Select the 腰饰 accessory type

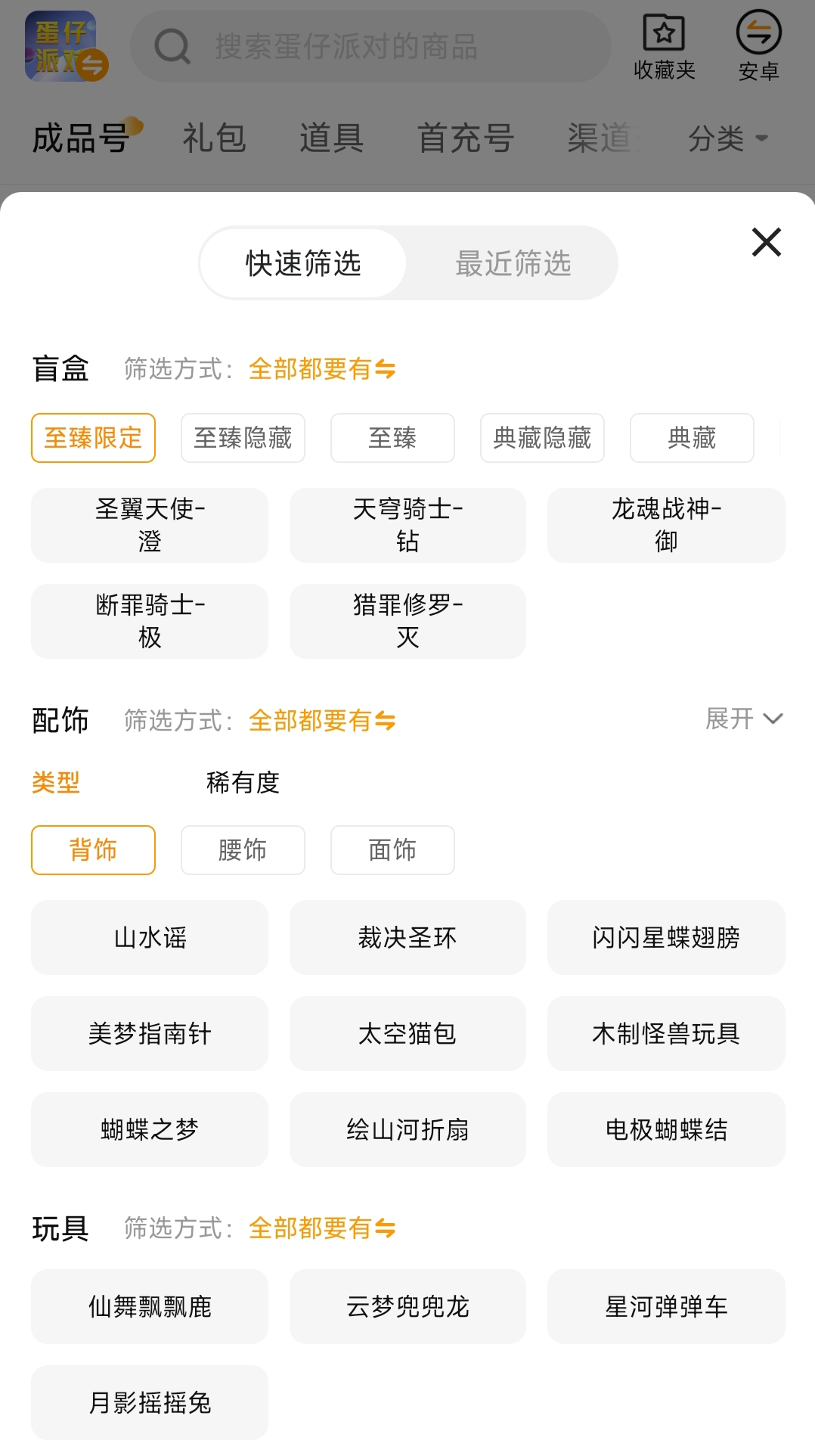(x=243, y=850)
